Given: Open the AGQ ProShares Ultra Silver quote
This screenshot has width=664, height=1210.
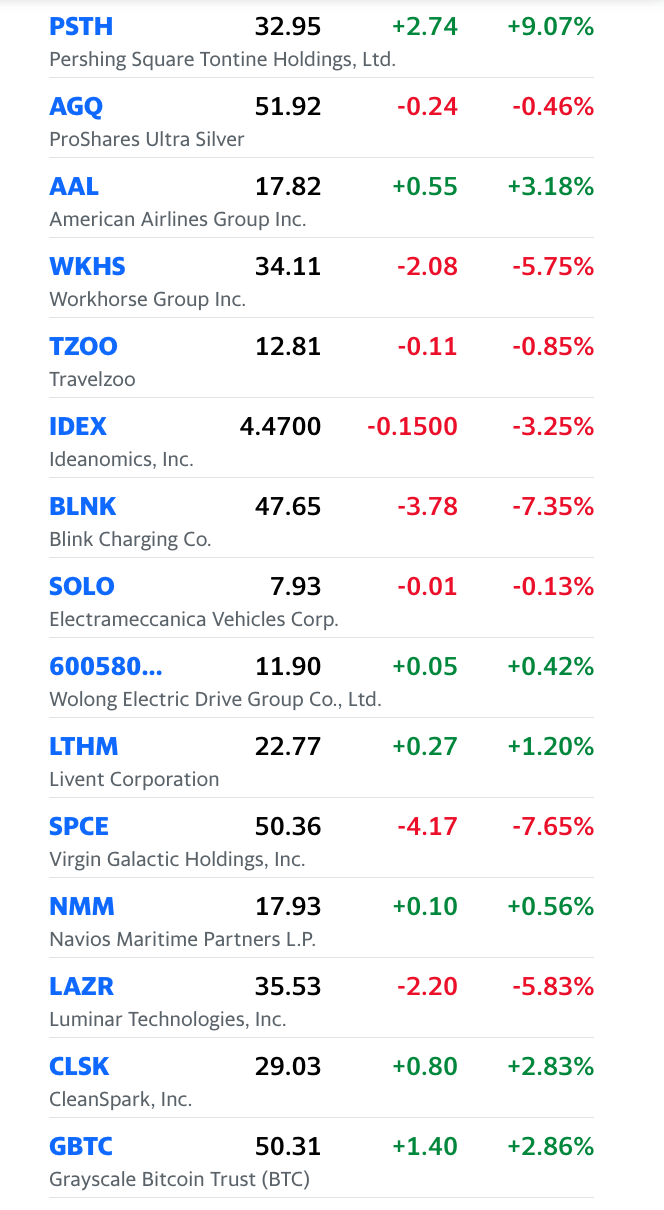Looking at the screenshot, I should [76, 107].
